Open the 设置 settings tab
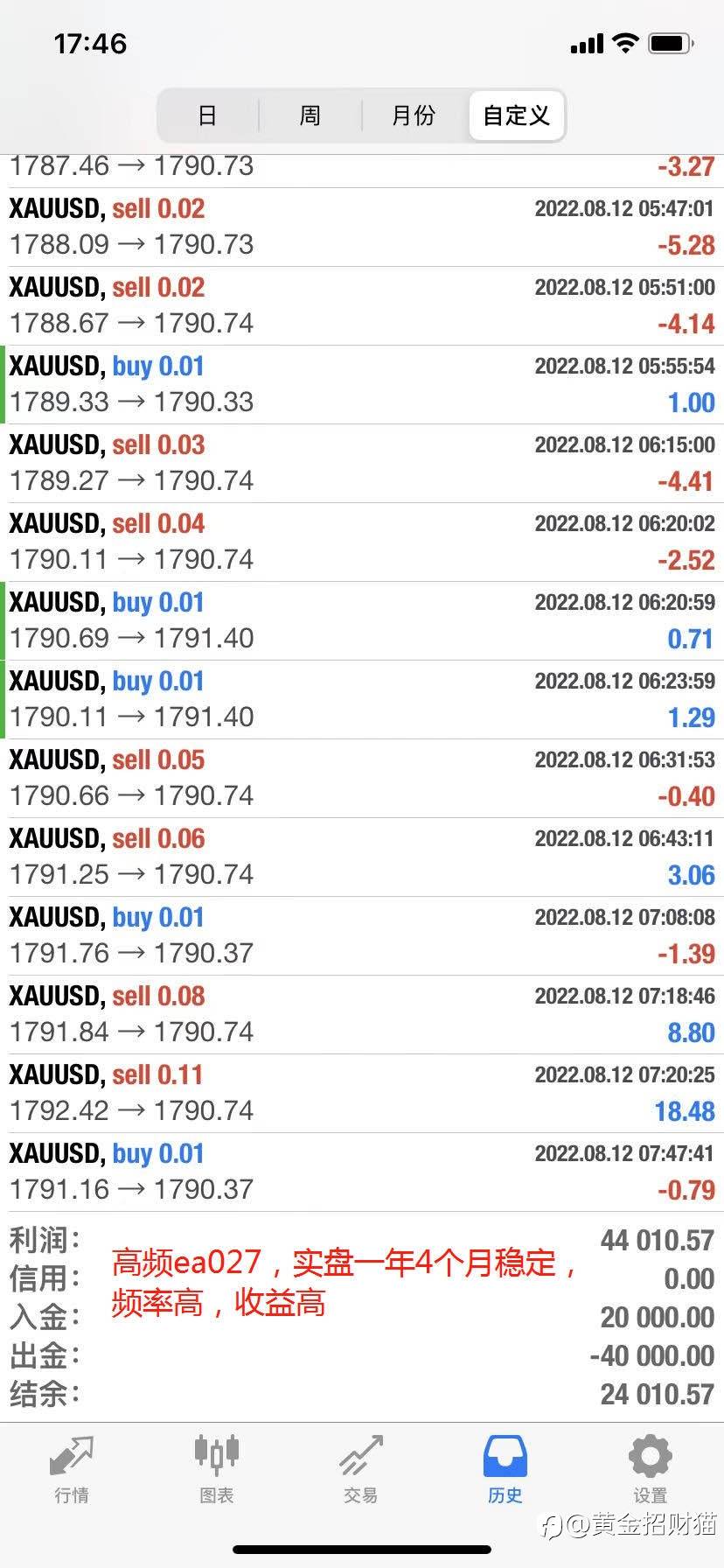Viewport: 724px width, 1568px height. click(x=651, y=1469)
